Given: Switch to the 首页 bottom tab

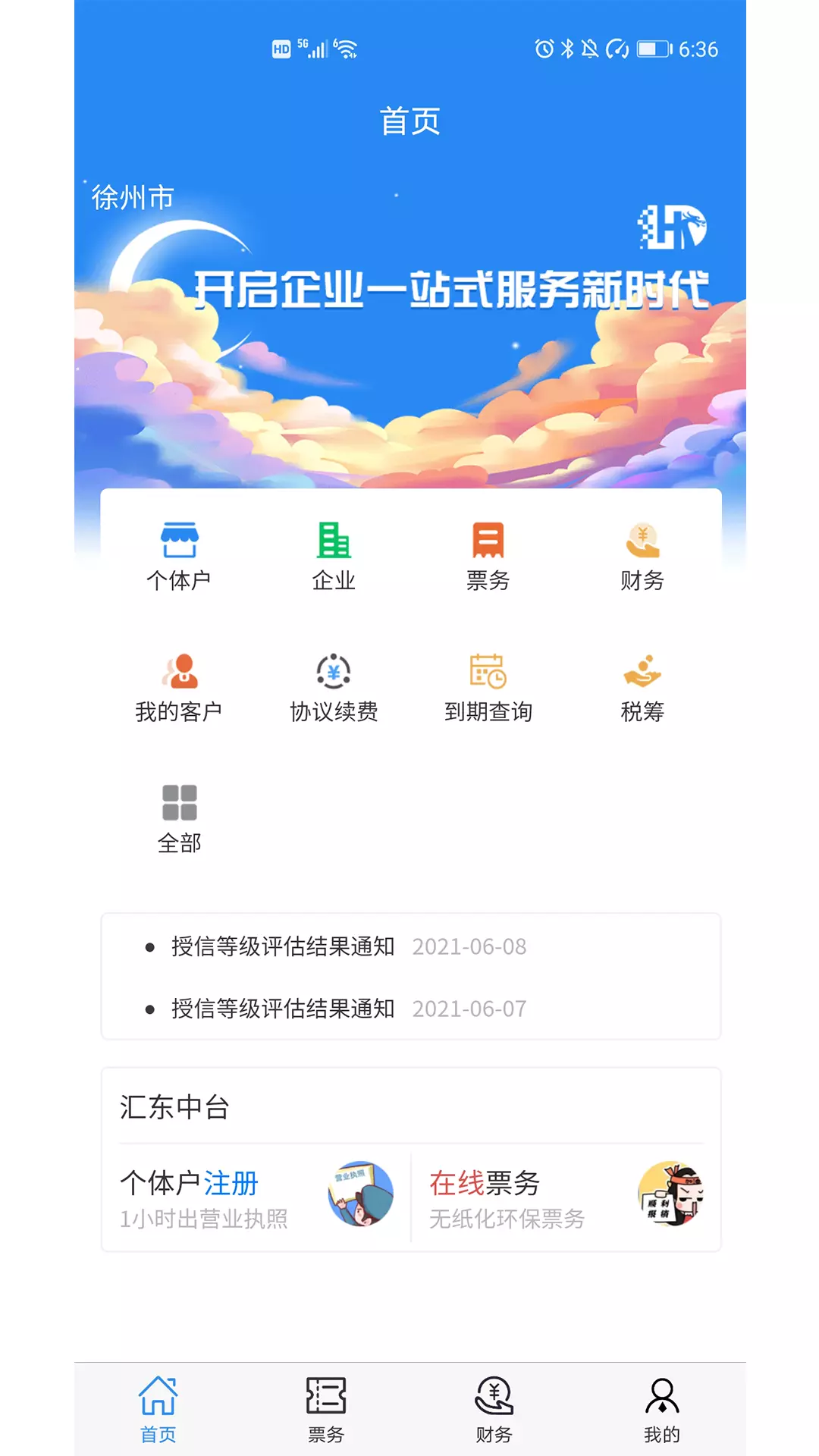Looking at the screenshot, I should (158, 1410).
